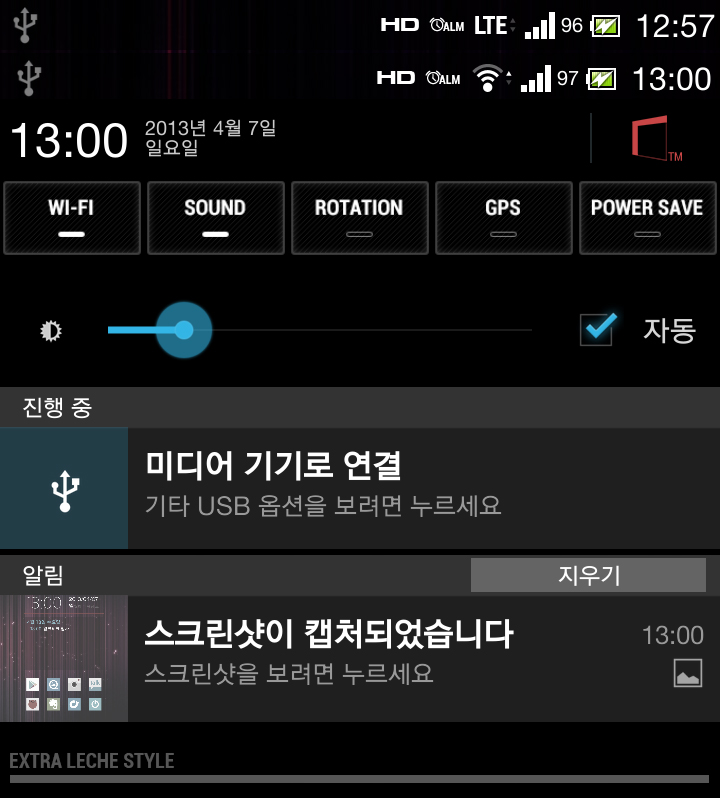Toggle the SOUND quick setting

pos(215,218)
